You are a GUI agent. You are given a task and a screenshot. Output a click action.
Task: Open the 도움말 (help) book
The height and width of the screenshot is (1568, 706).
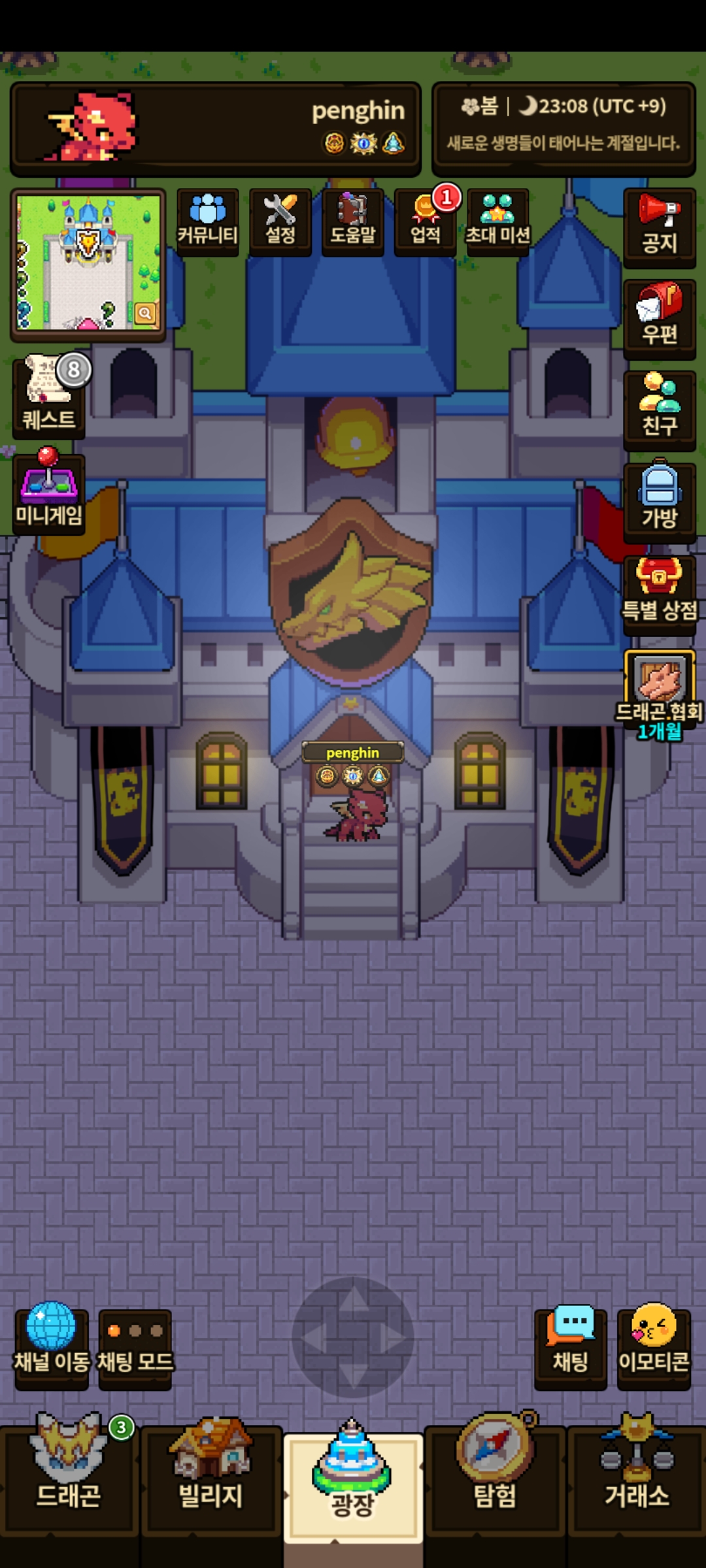(352, 221)
